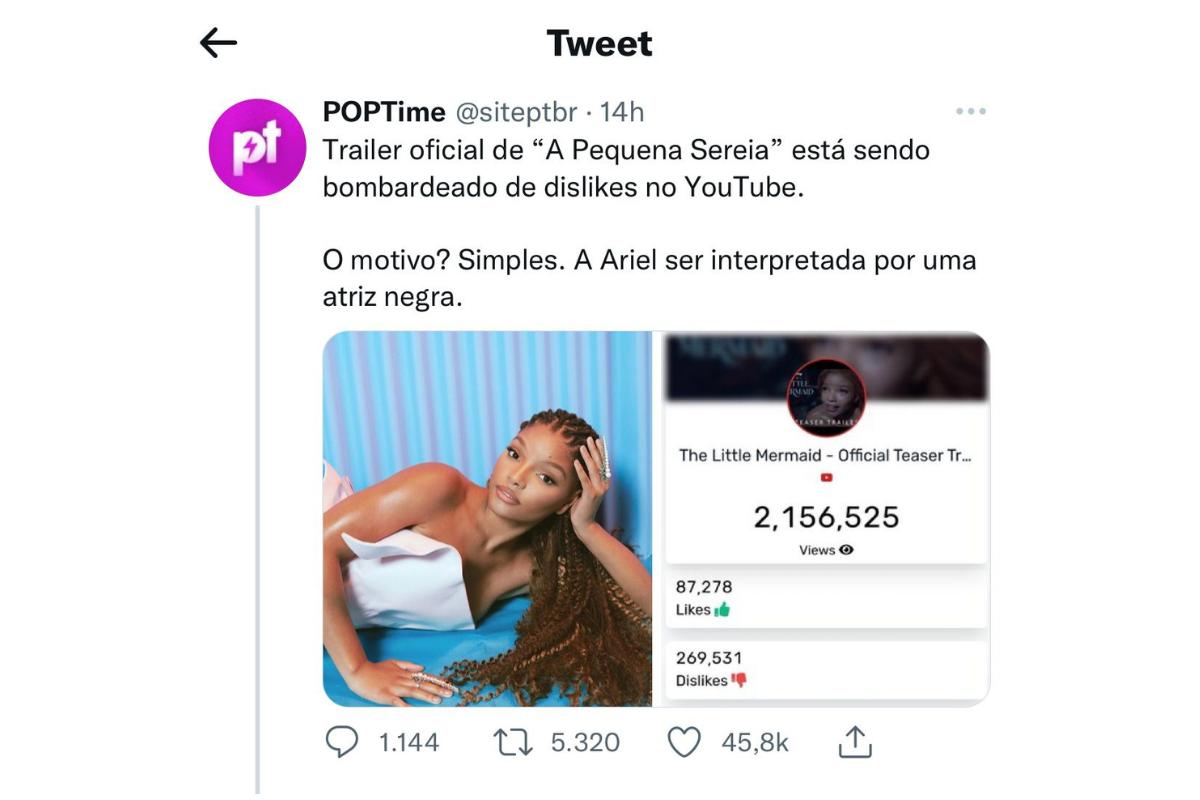The height and width of the screenshot is (800, 1200).
Task: Like the POPTime tweet
Action: (683, 742)
